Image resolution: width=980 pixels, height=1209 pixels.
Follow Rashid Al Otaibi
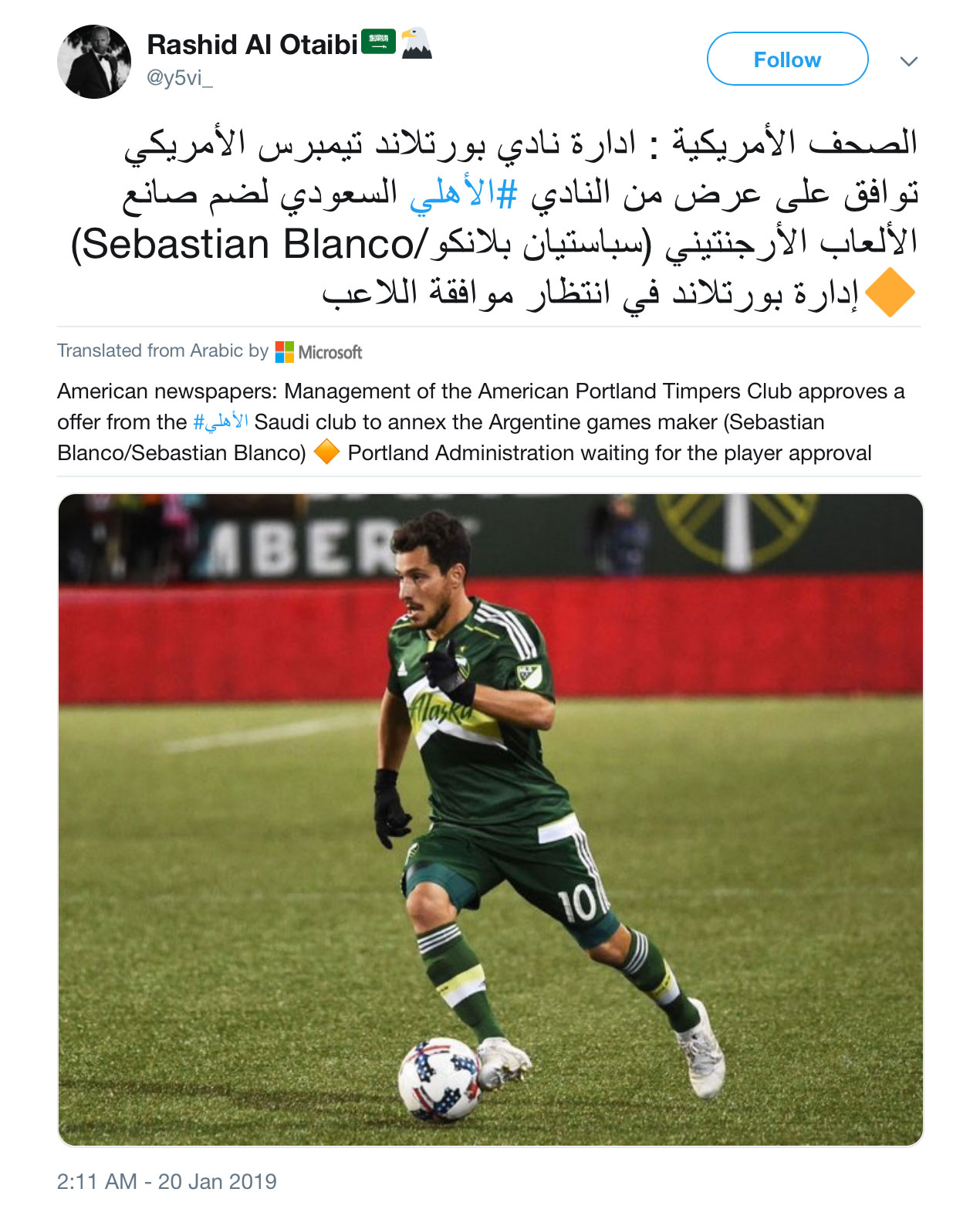[787, 59]
